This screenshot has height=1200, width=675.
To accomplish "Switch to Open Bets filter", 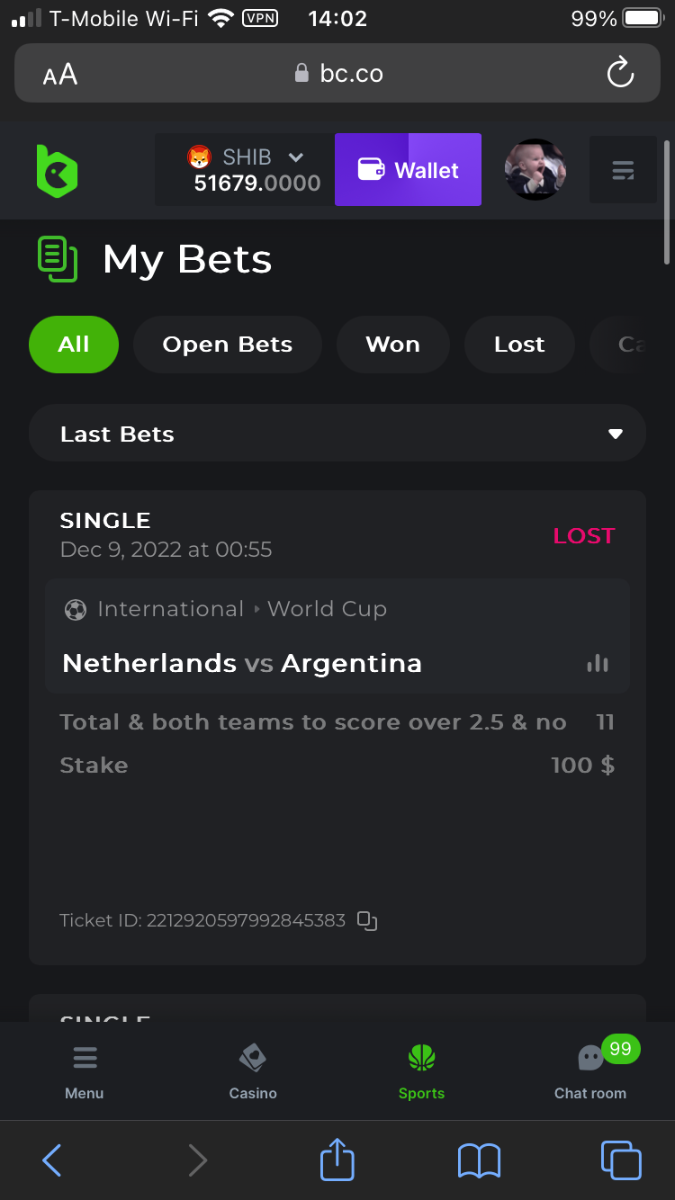I will [227, 344].
